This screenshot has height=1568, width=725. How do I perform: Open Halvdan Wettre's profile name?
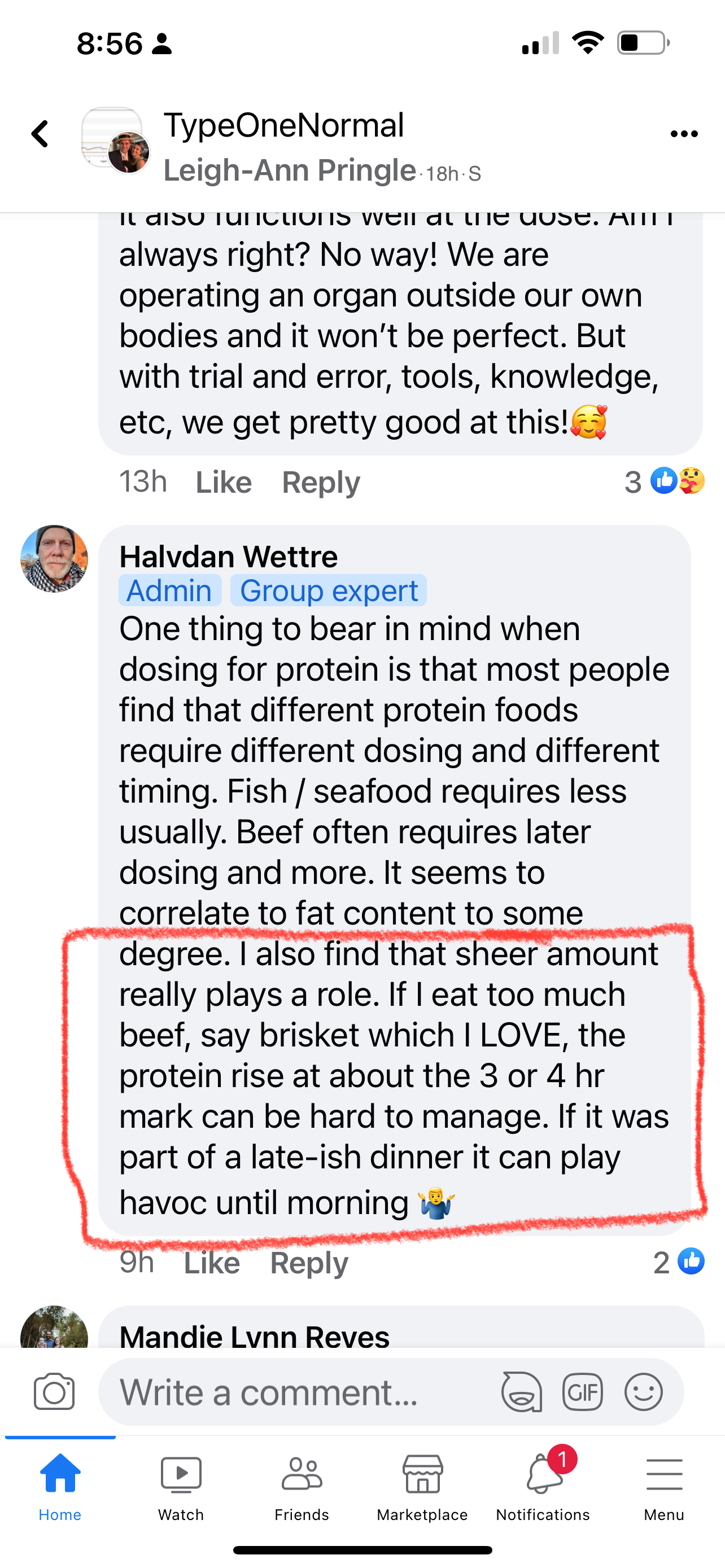click(x=228, y=557)
